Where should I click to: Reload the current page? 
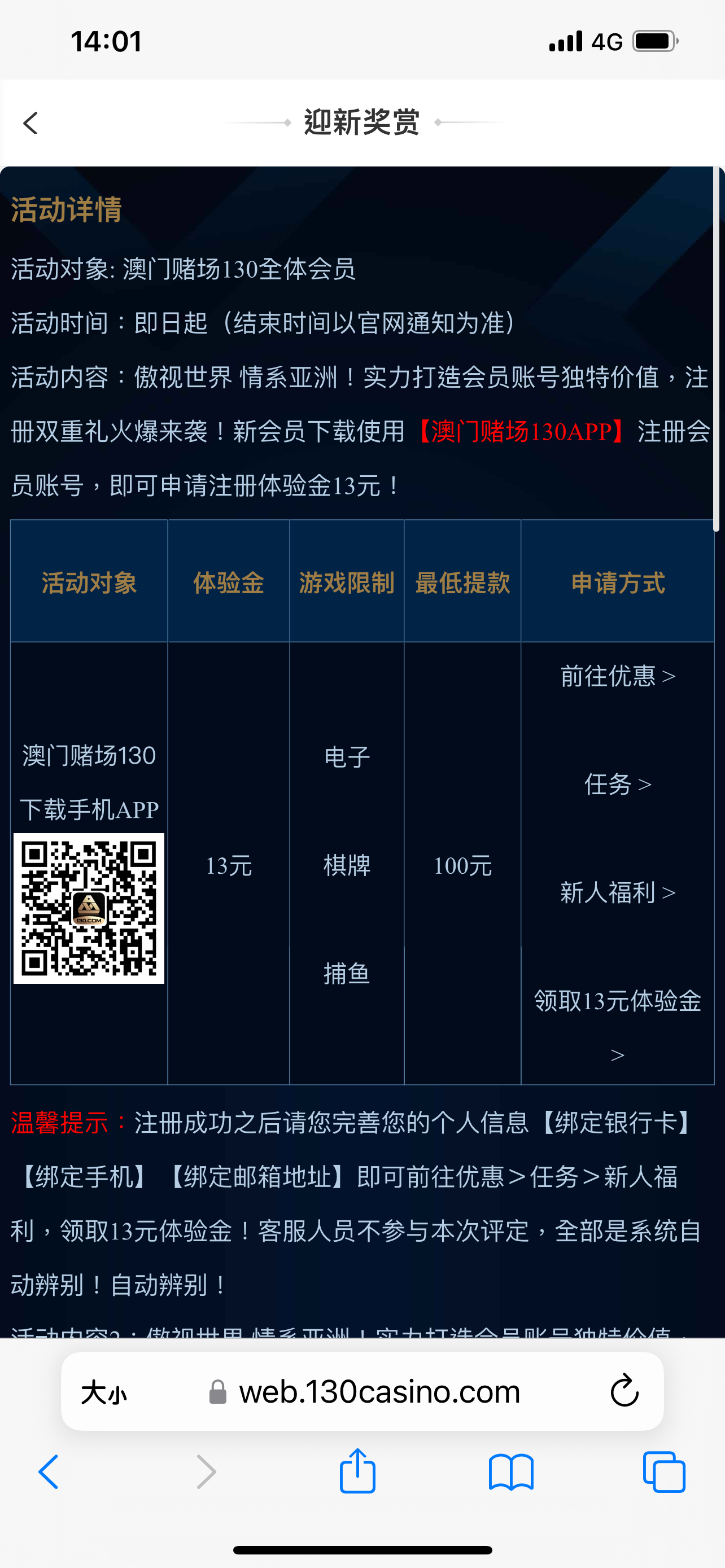coord(624,1391)
